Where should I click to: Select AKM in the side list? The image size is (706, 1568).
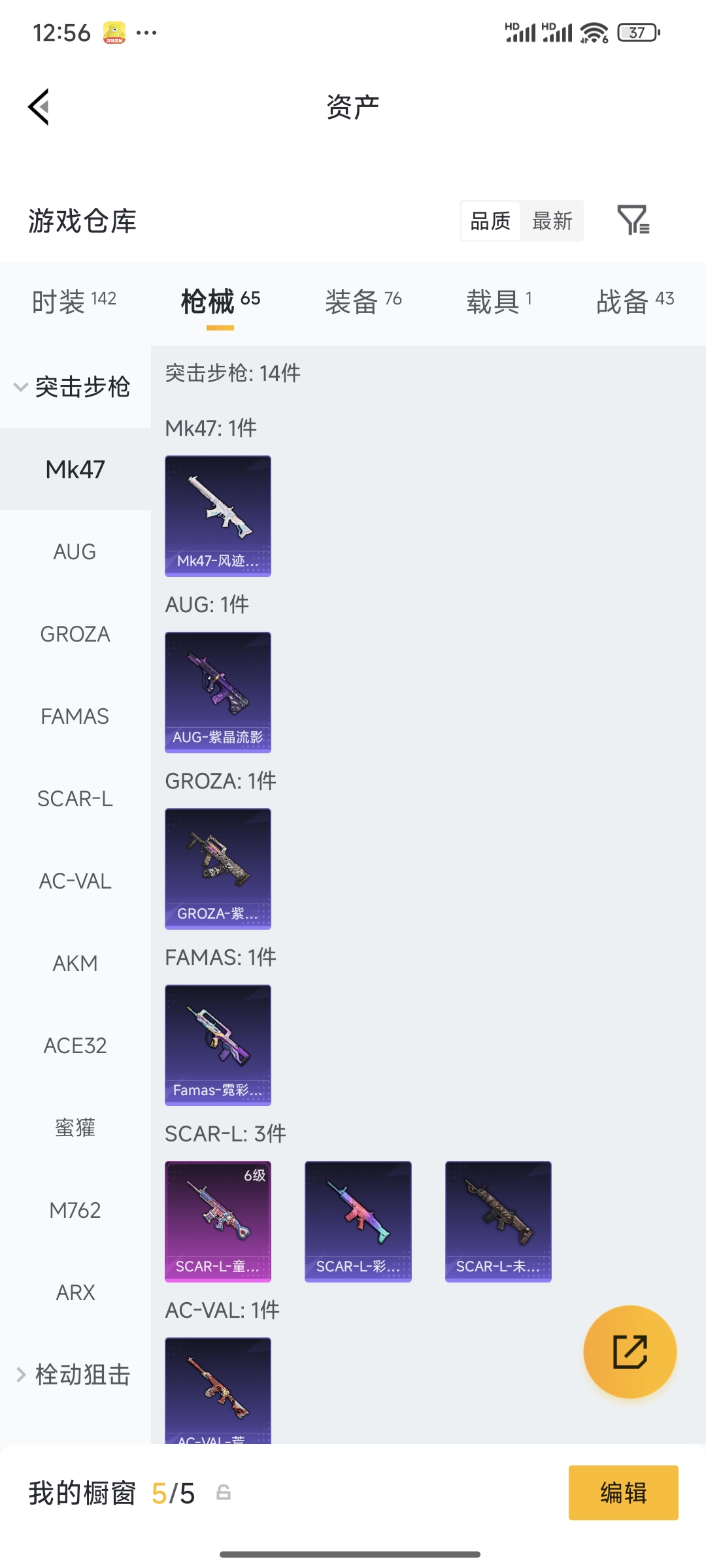75,963
